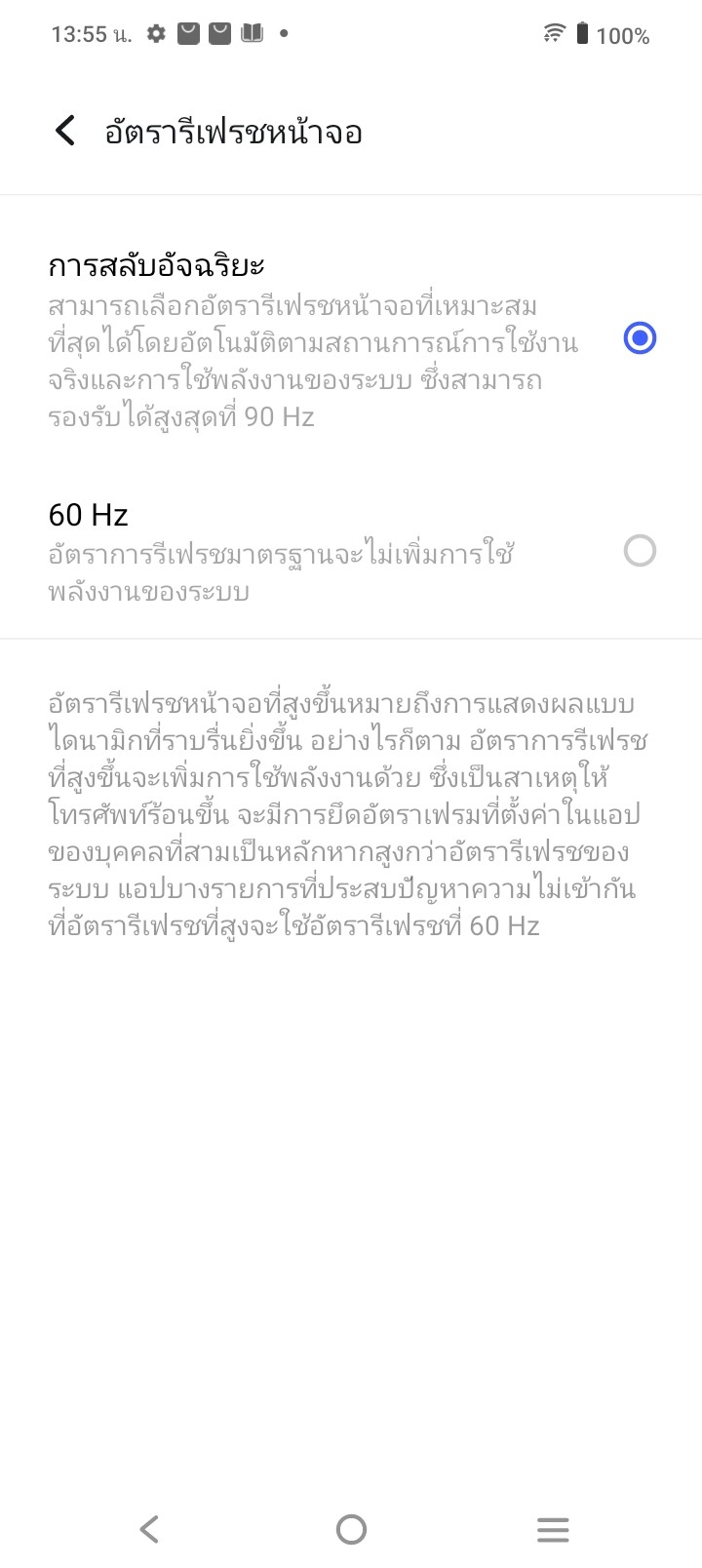702x1568 pixels.
Task: Choose the 60 Hz refresh rate
Action: [639, 551]
